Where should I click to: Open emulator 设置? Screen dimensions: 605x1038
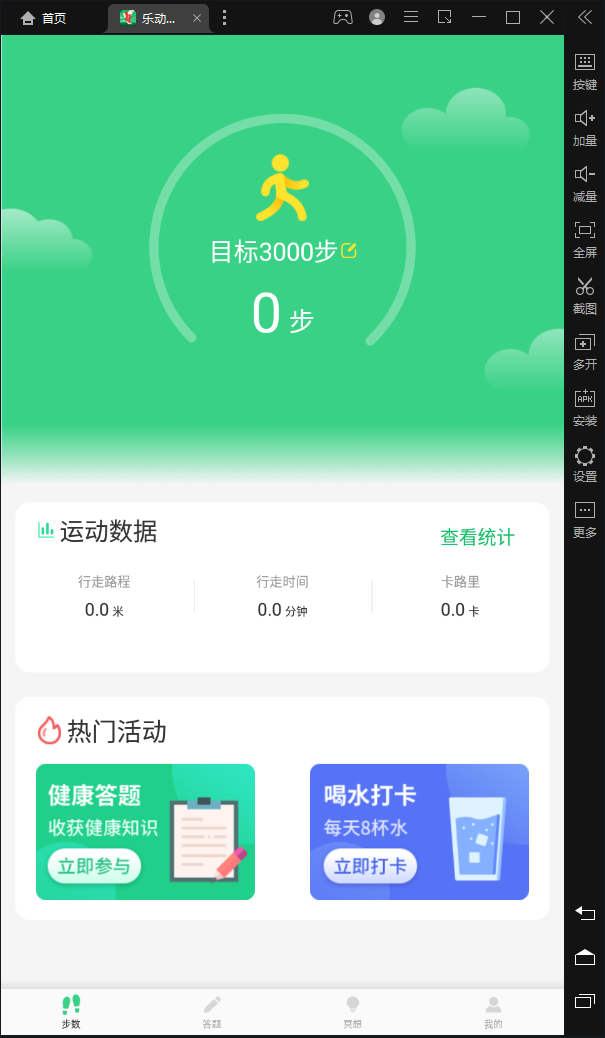click(x=585, y=464)
